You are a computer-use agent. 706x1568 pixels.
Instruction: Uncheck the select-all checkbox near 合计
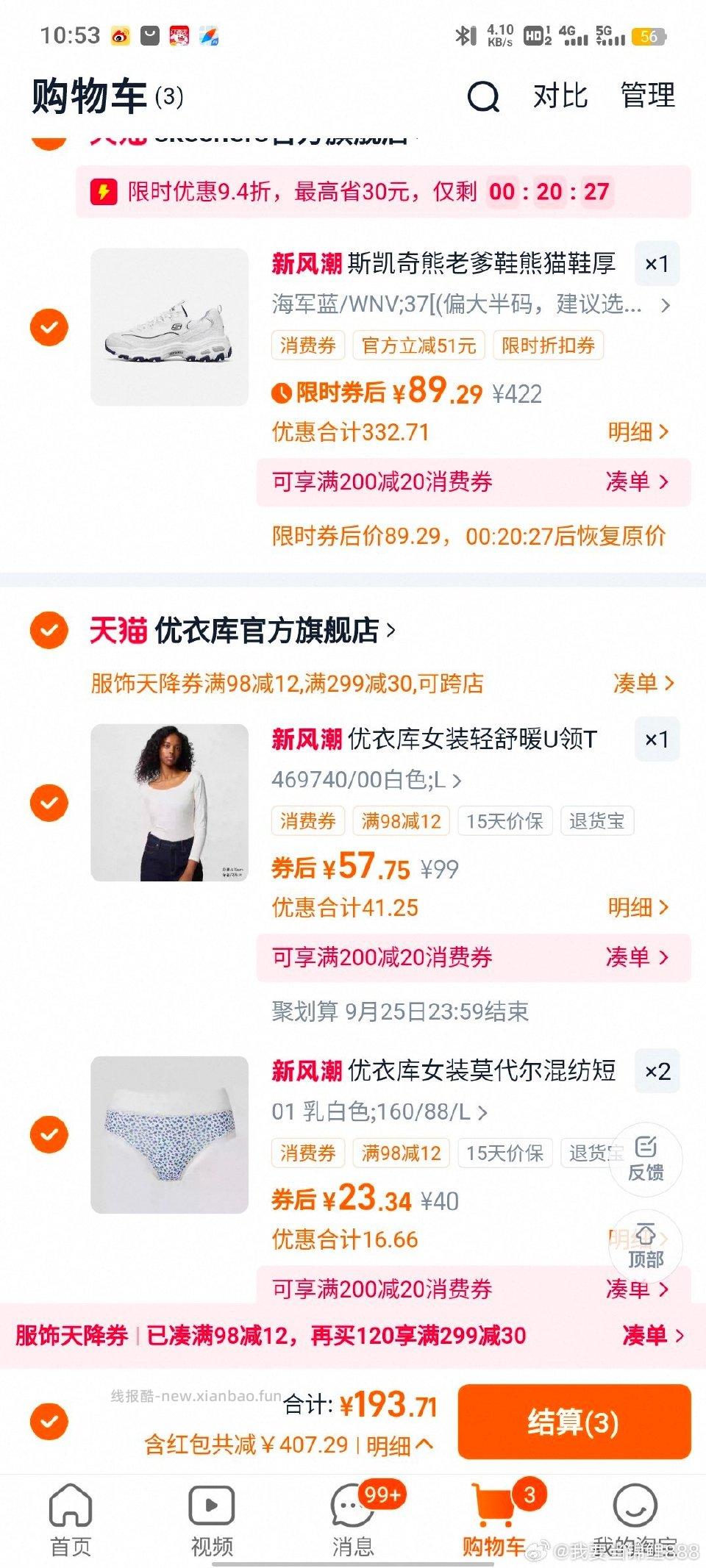[48, 1422]
